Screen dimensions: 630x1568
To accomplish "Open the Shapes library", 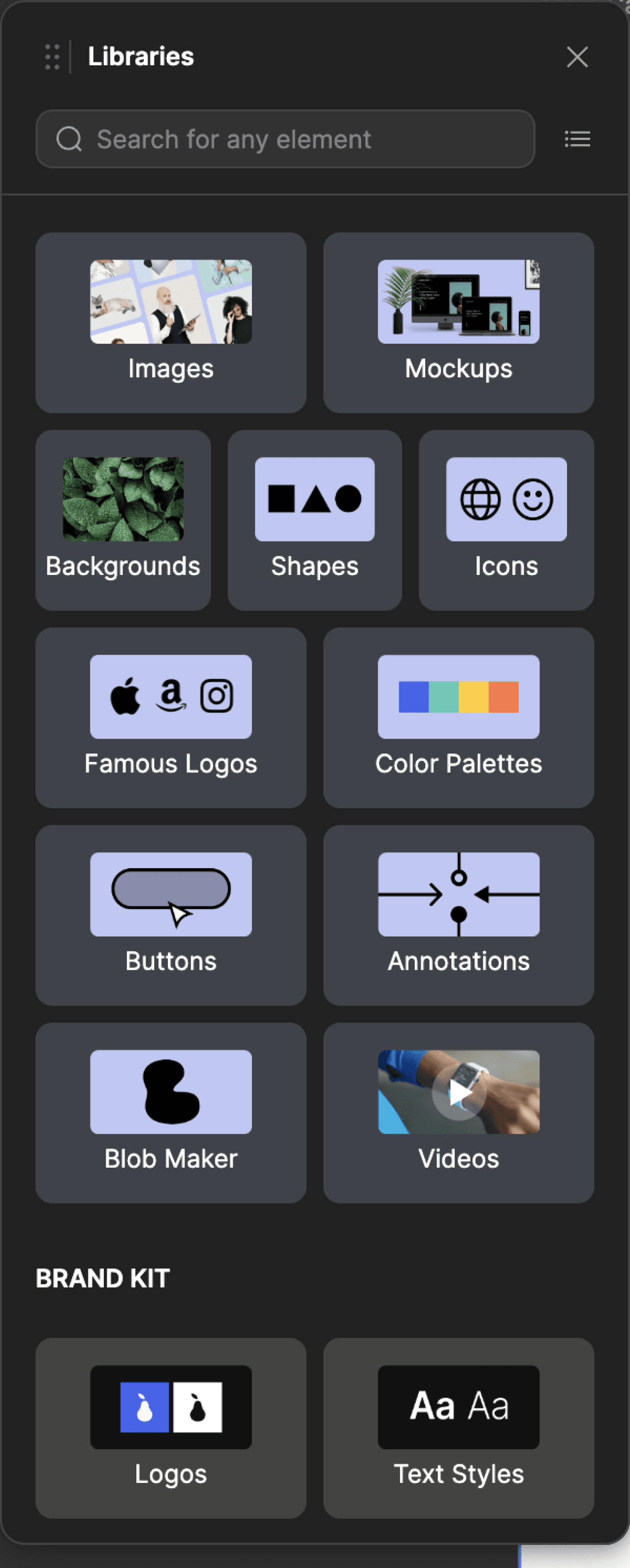I will (315, 520).
